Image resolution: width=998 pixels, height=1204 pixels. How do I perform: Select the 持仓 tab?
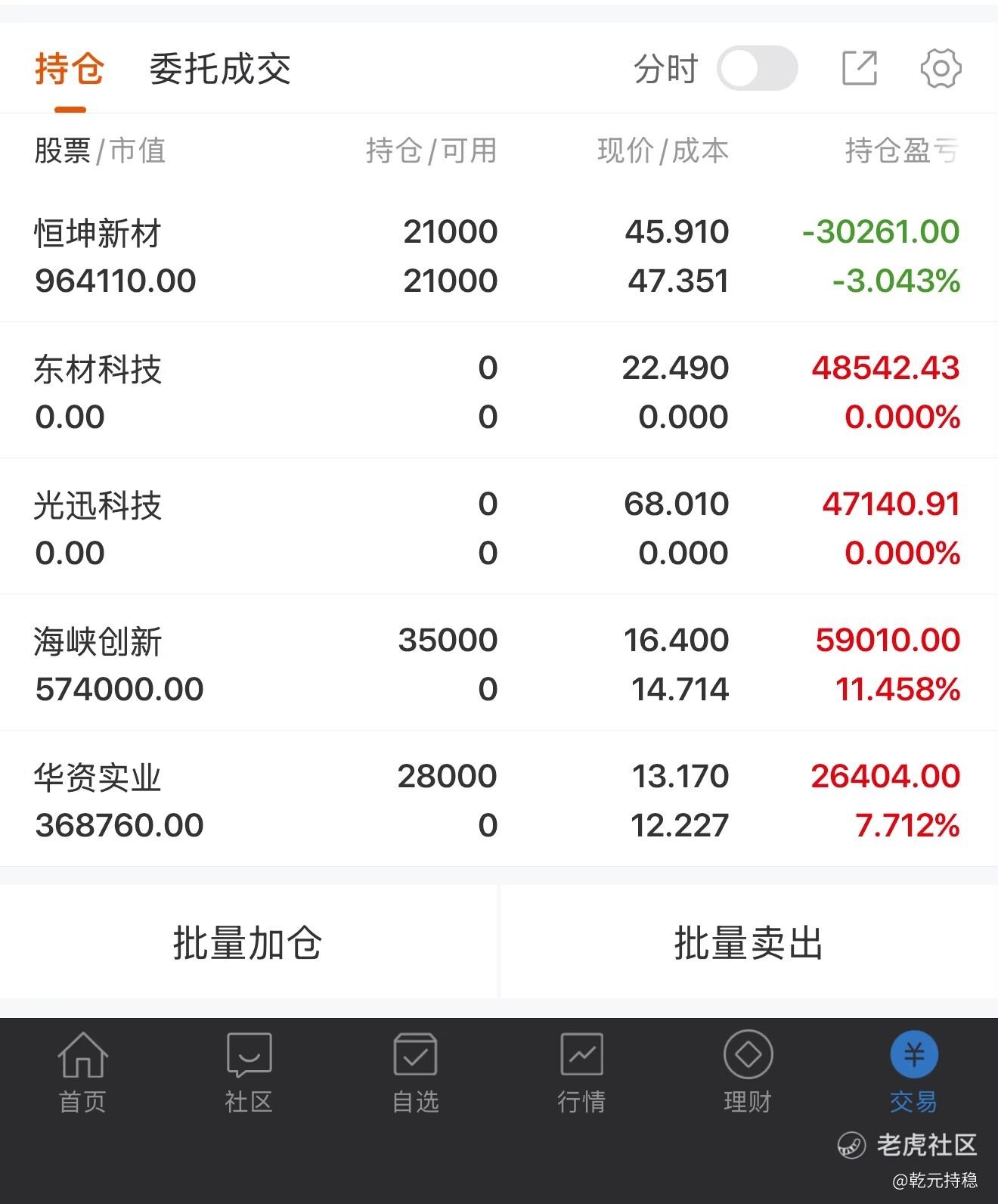[x=70, y=70]
